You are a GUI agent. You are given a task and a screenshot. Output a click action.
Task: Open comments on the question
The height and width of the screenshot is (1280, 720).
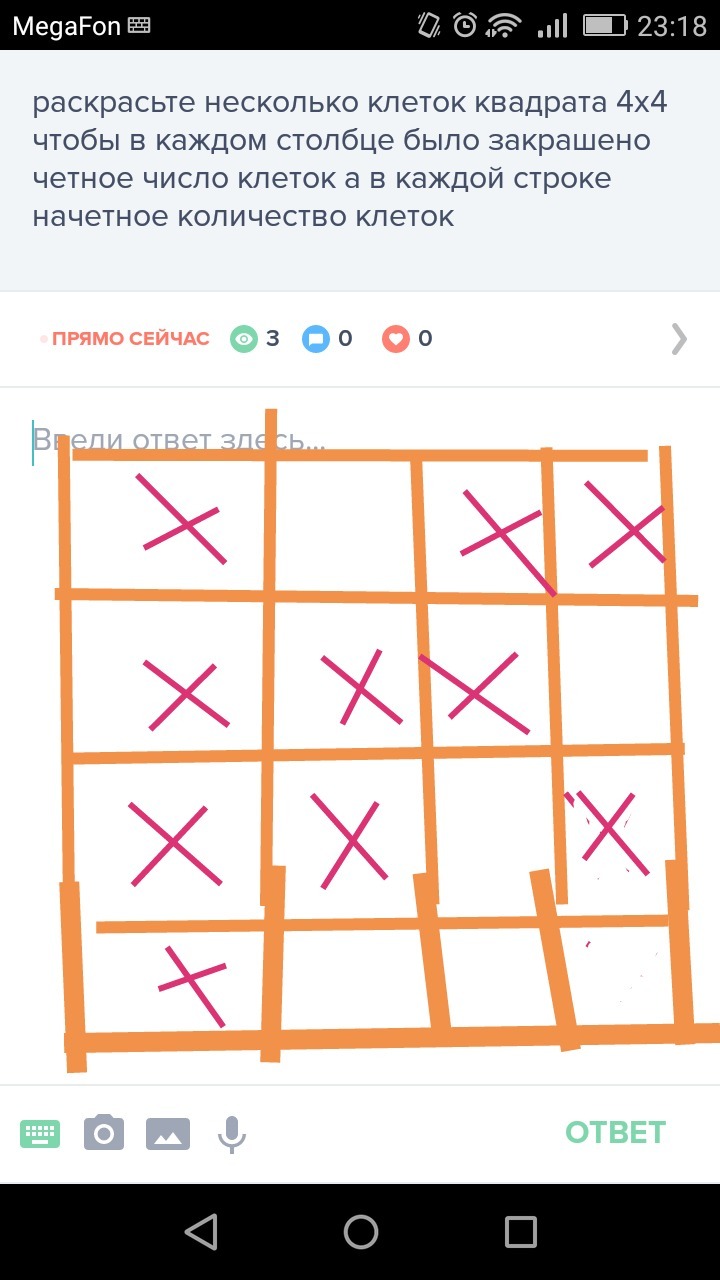point(316,339)
